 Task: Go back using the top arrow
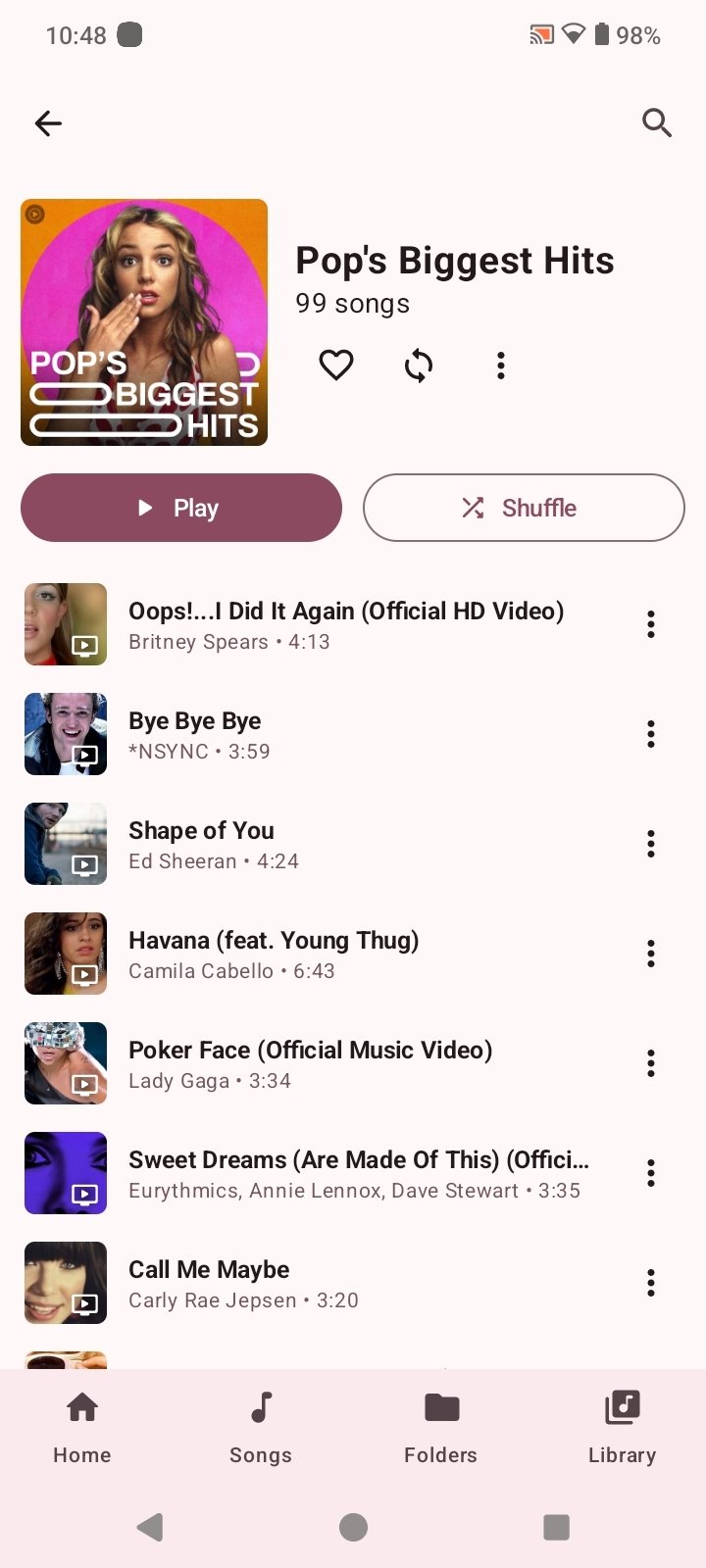tap(48, 123)
